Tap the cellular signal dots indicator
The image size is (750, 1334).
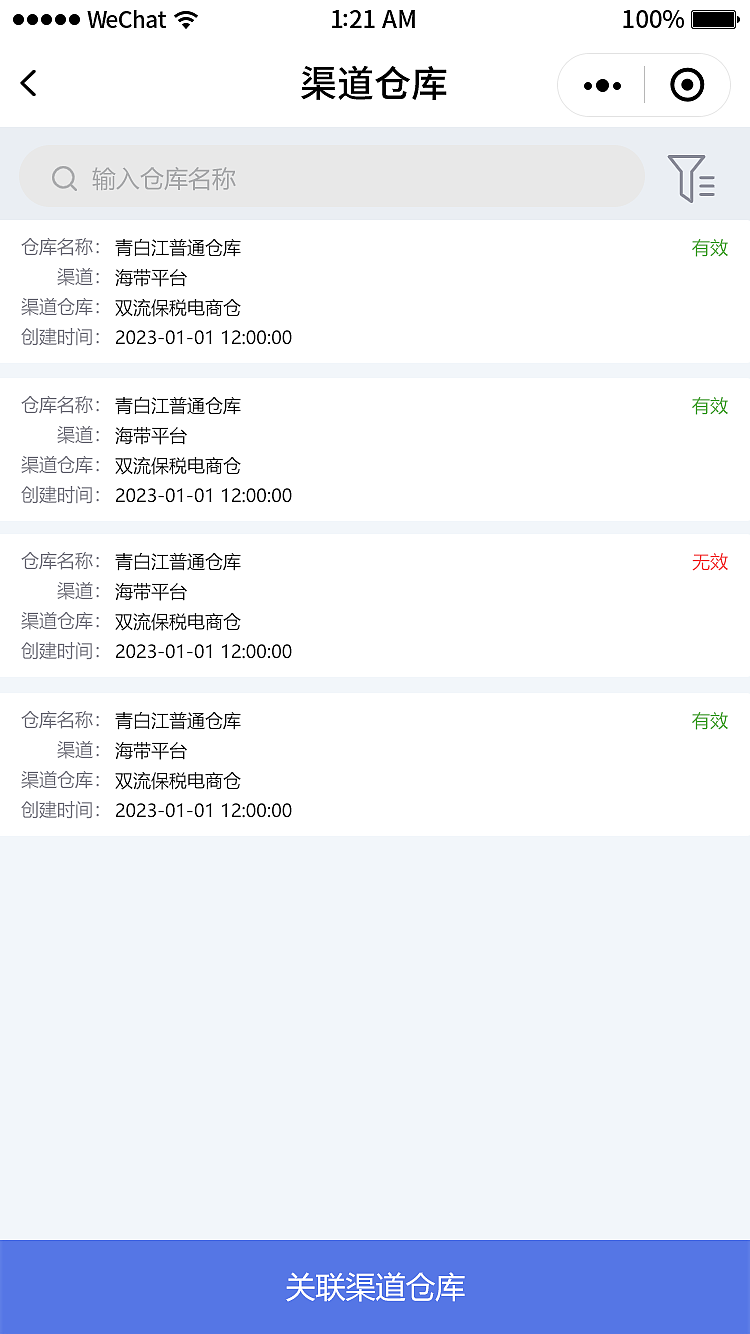pos(45,17)
